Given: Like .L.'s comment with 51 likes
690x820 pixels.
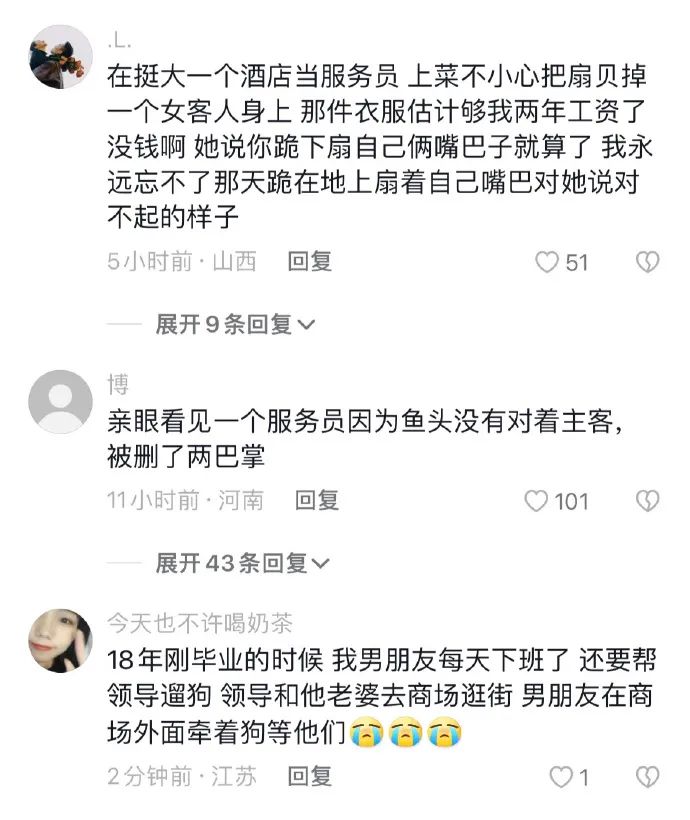Looking at the screenshot, I should 547,263.
